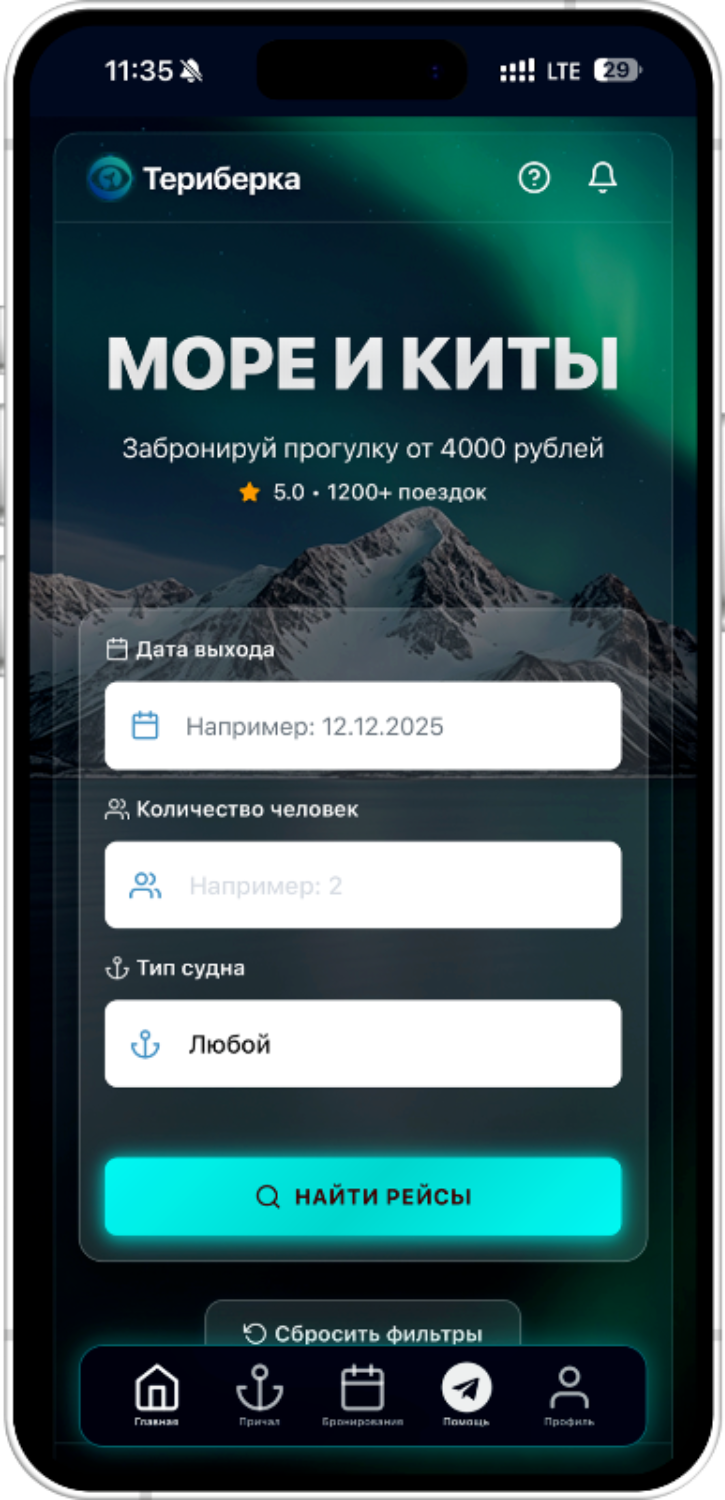Reset filters with Сбросить фильтры
The image size is (725, 1500).
pos(362,1333)
